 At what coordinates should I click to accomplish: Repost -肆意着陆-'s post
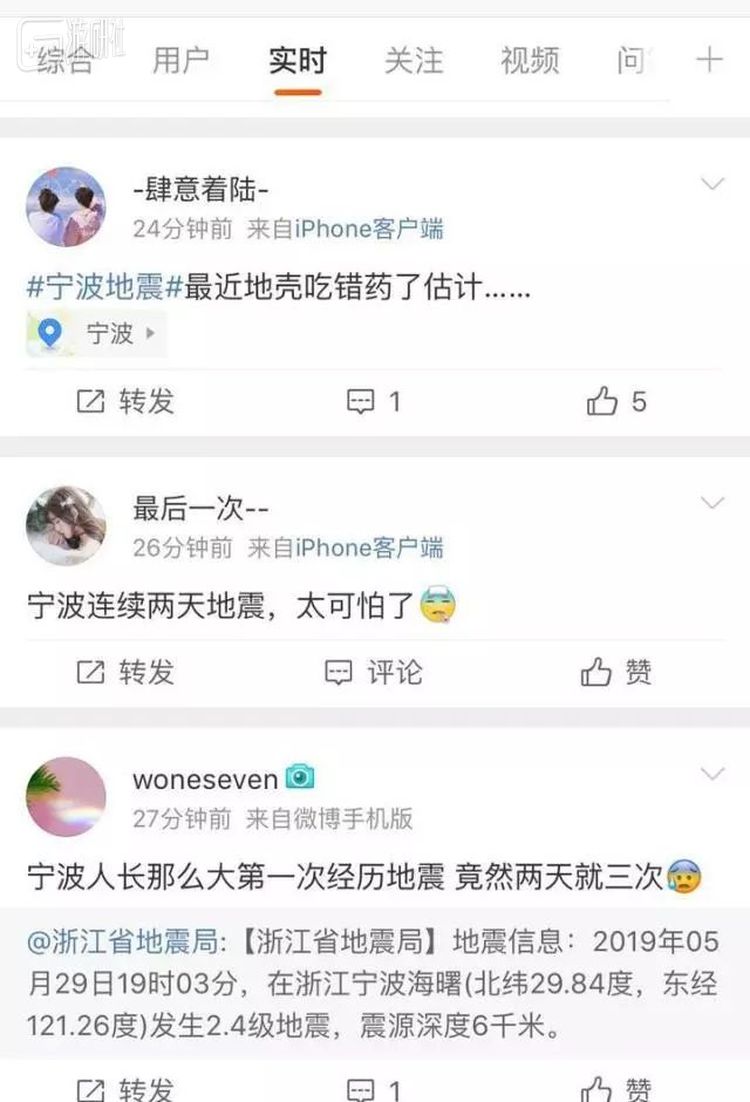(x=126, y=401)
